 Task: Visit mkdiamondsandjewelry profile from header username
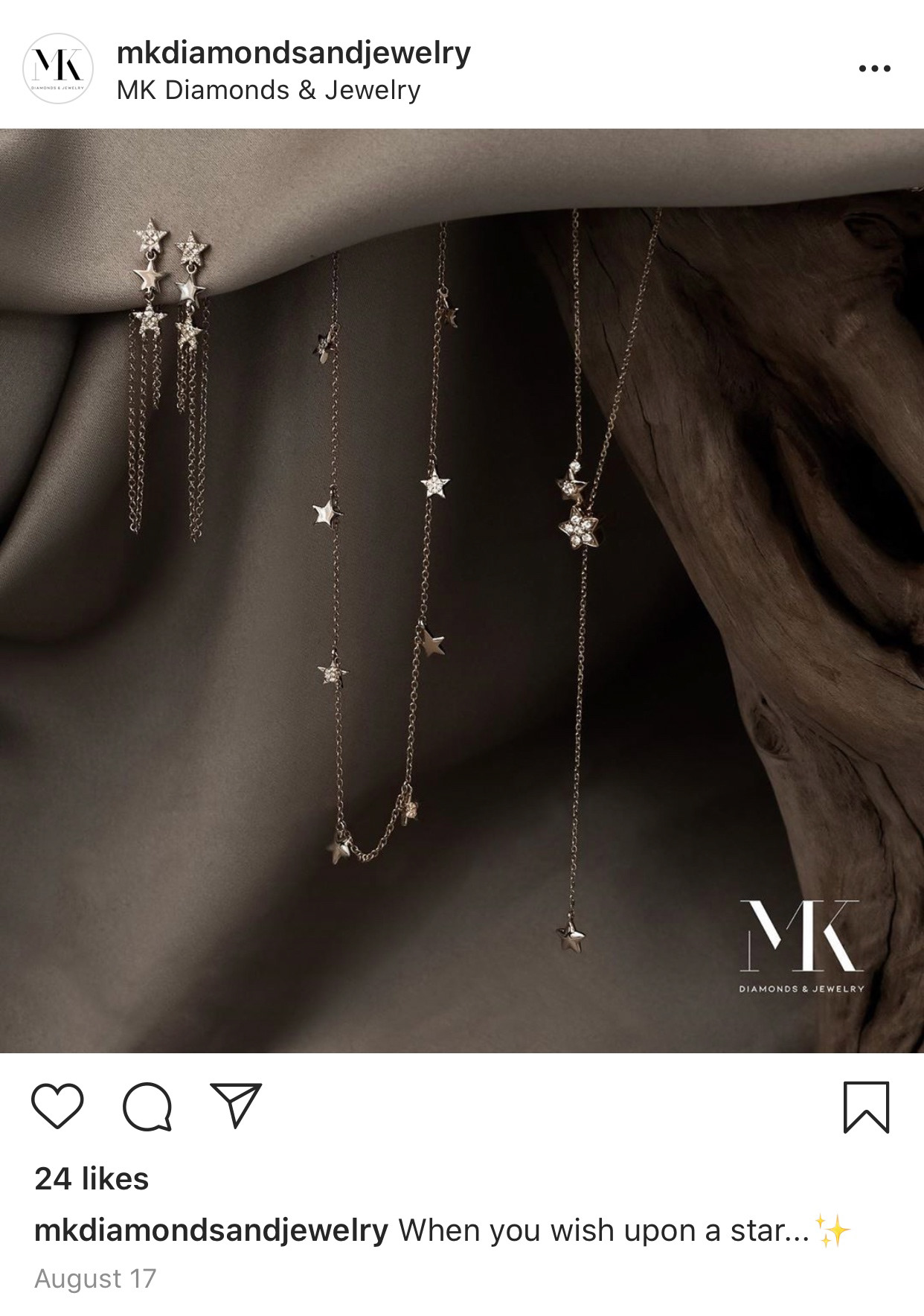coord(294,53)
